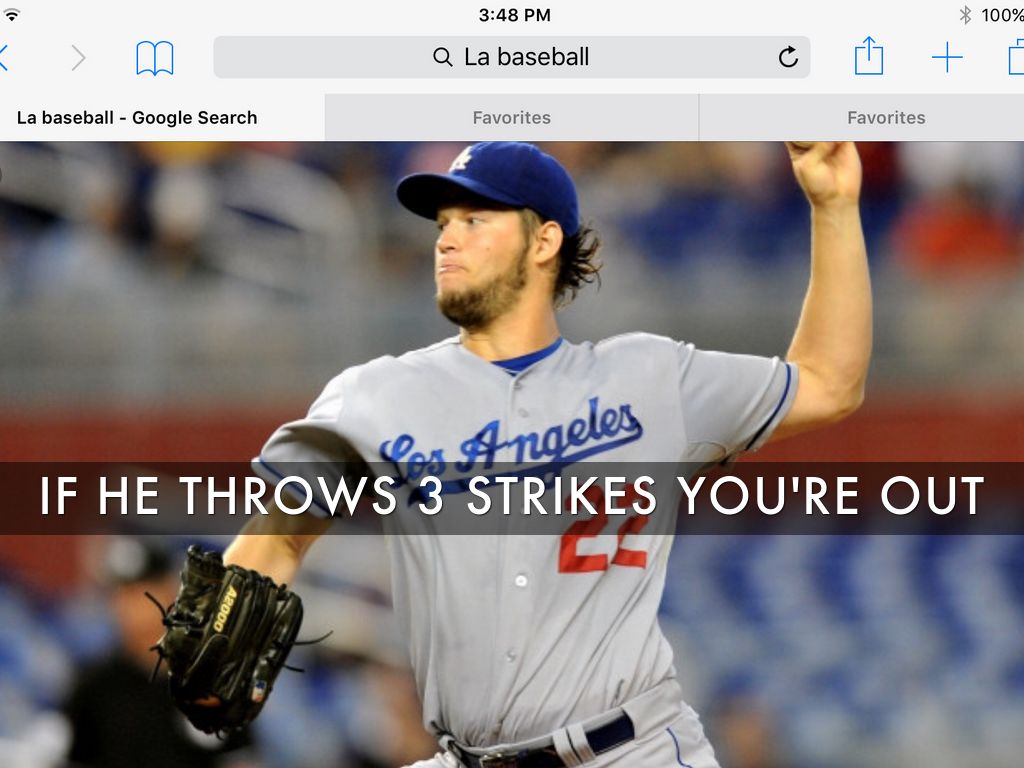
Task: Go forward to the next page
Action: pyautogui.click(x=78, y=58)
